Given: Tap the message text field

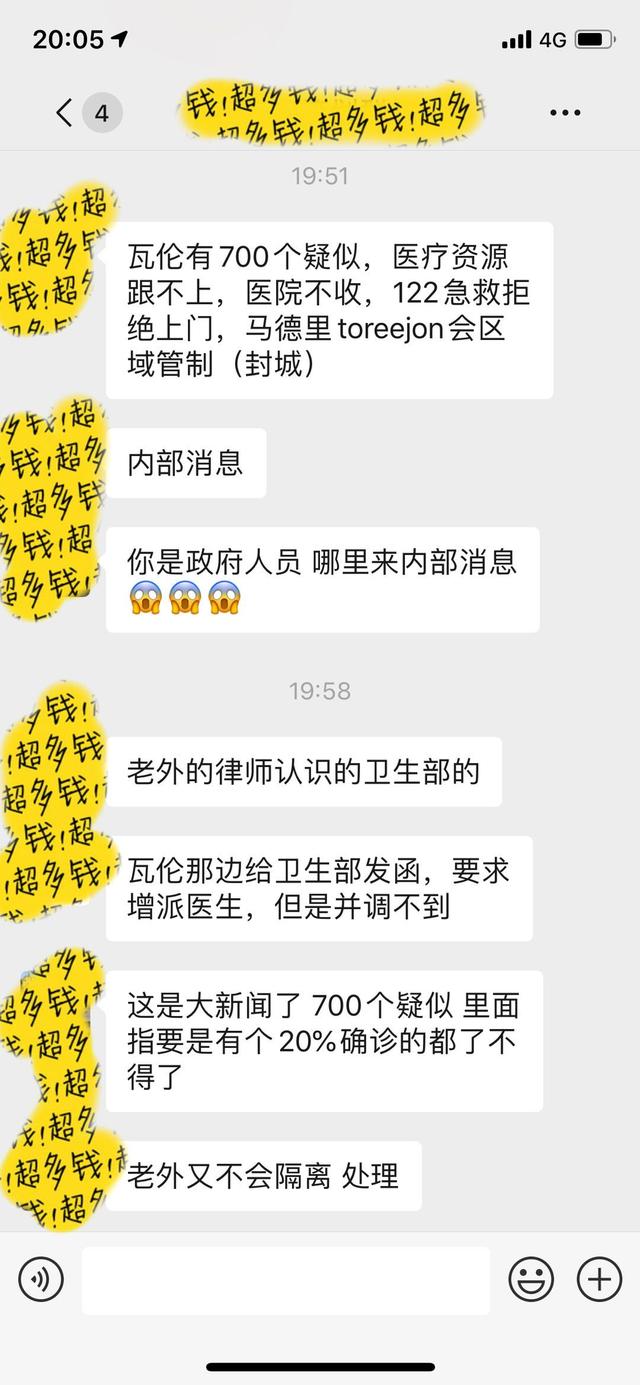Looking at the screenshot, I should (286, 1280).
